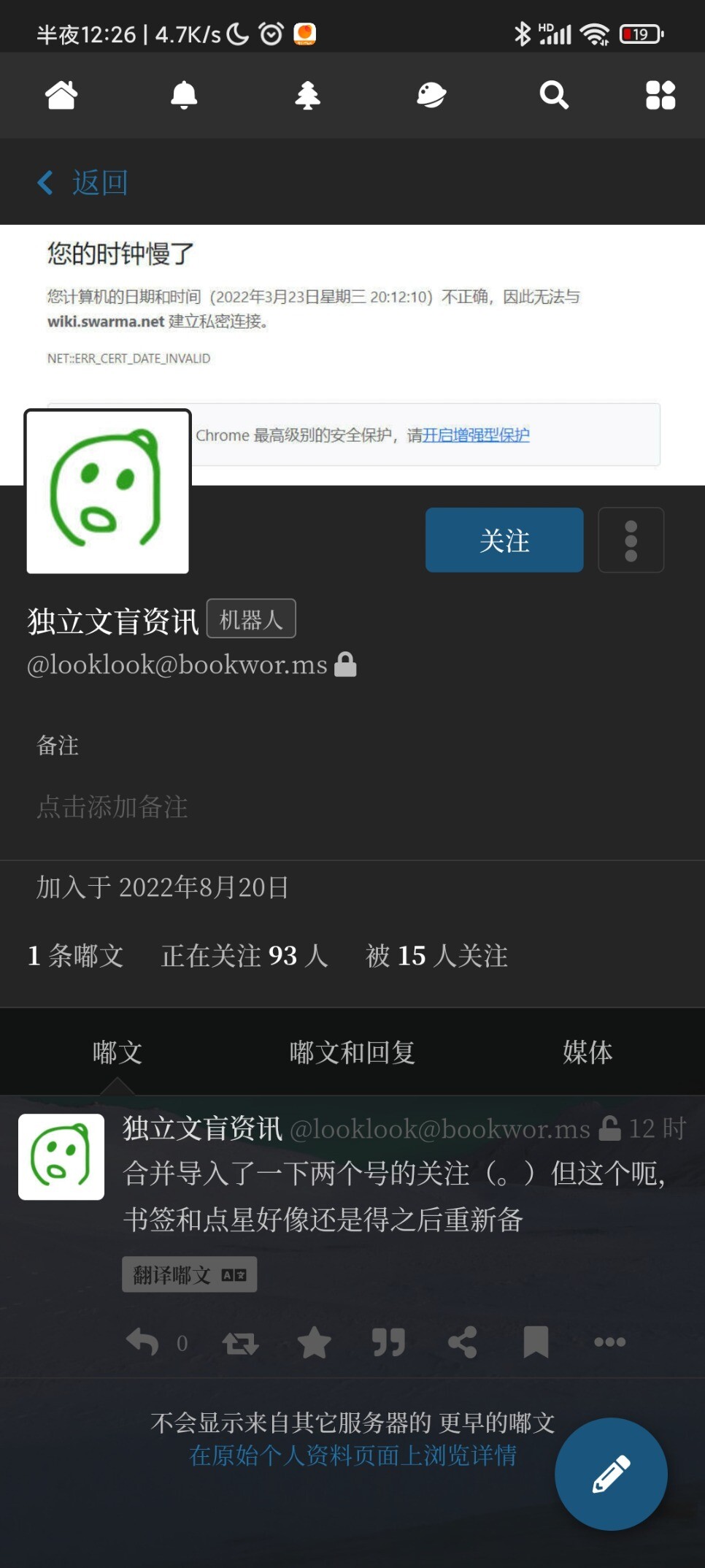Image resolution: width=705 pixels, height=1568 pixels.
Task: Add a note in 点击添加备注
Action: point(112,807)
